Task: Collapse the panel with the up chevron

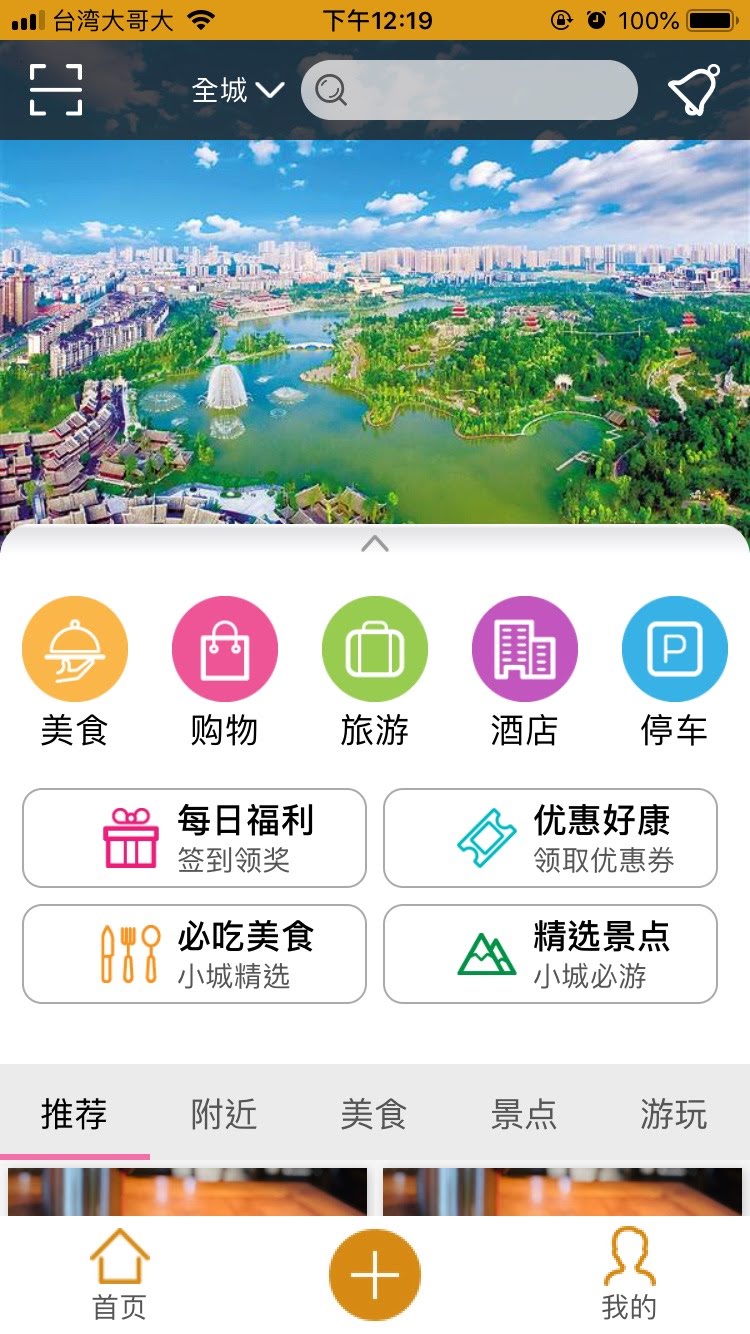Action: tap(375, 544)
